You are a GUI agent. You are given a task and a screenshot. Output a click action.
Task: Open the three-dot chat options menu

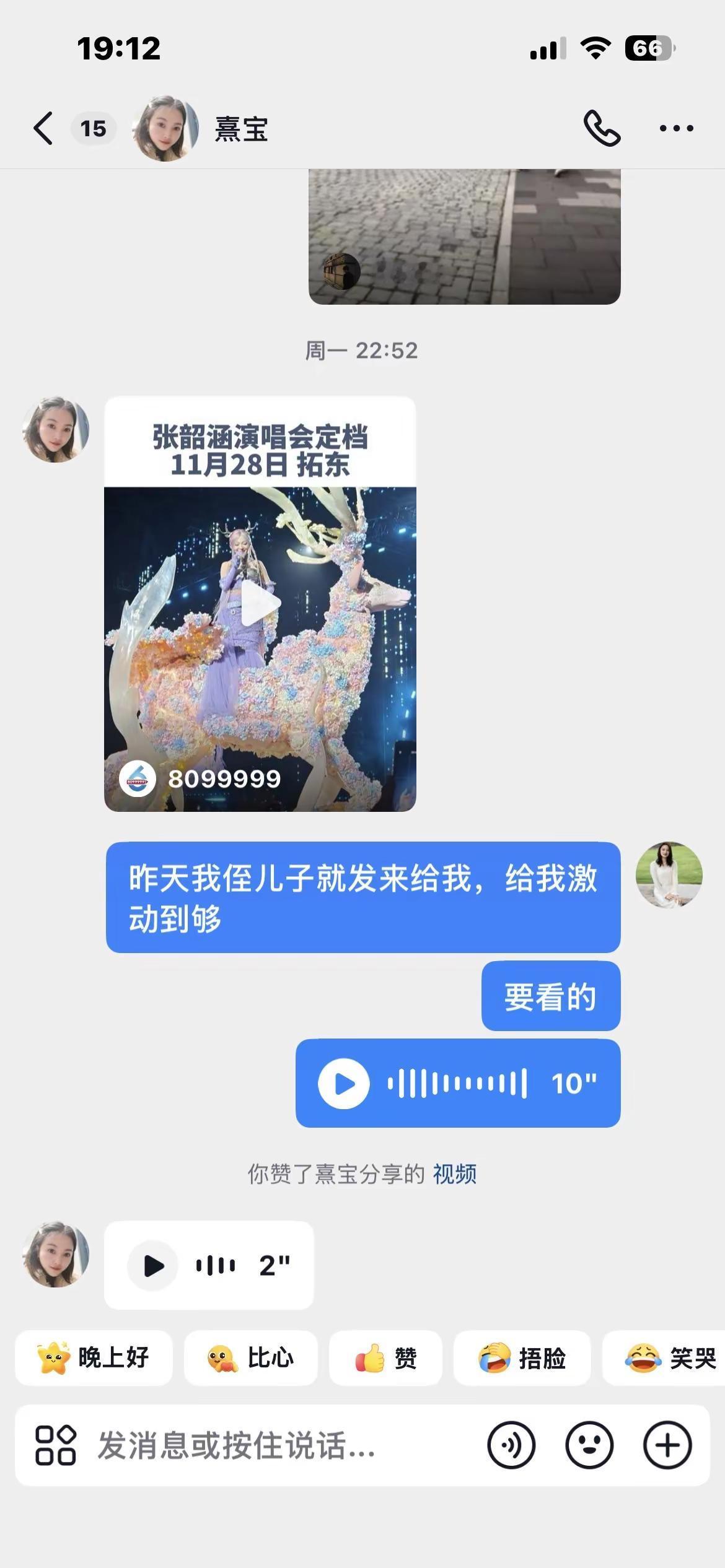point(676,128)
